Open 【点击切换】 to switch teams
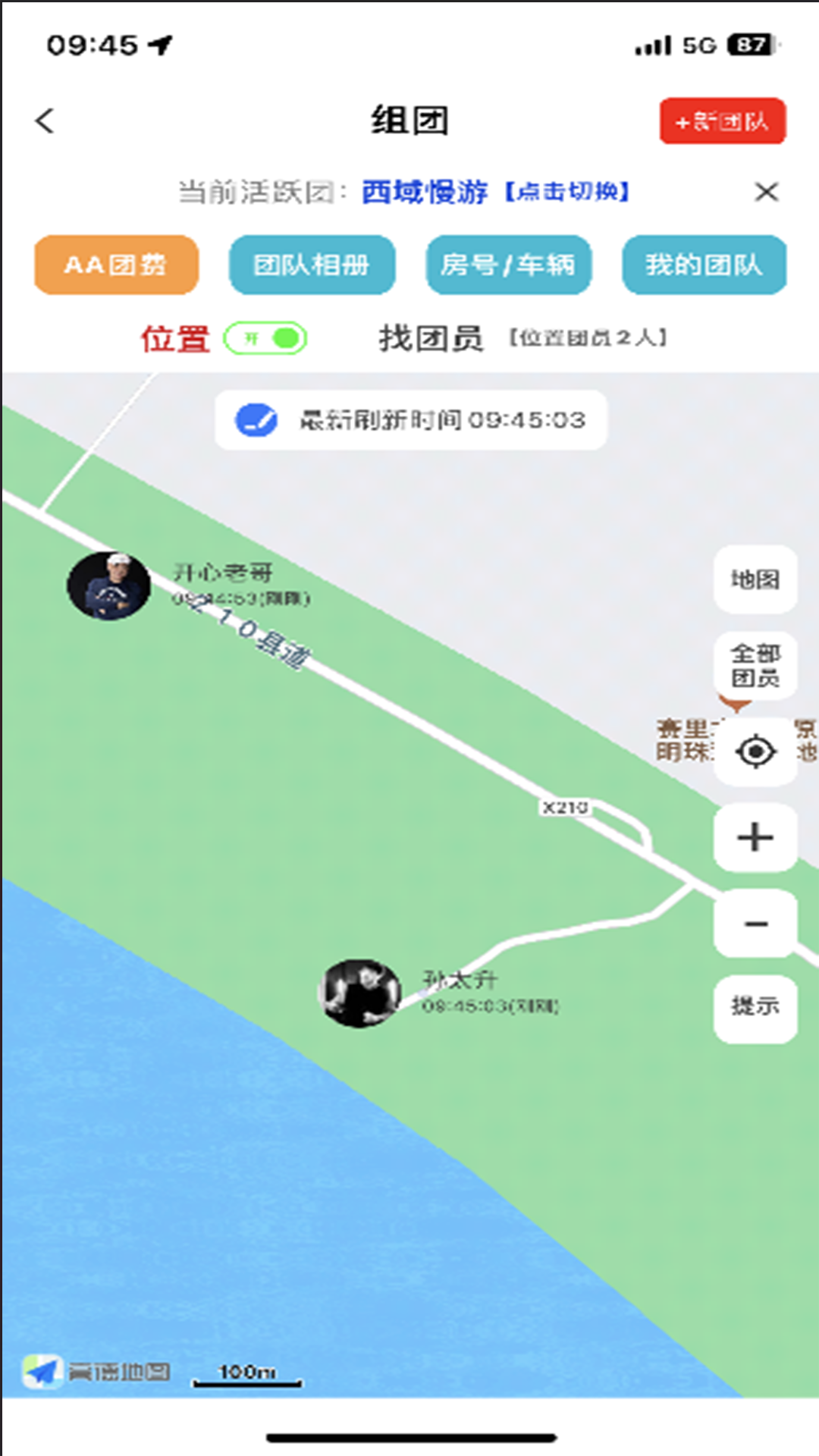 (x=567, y=193)
